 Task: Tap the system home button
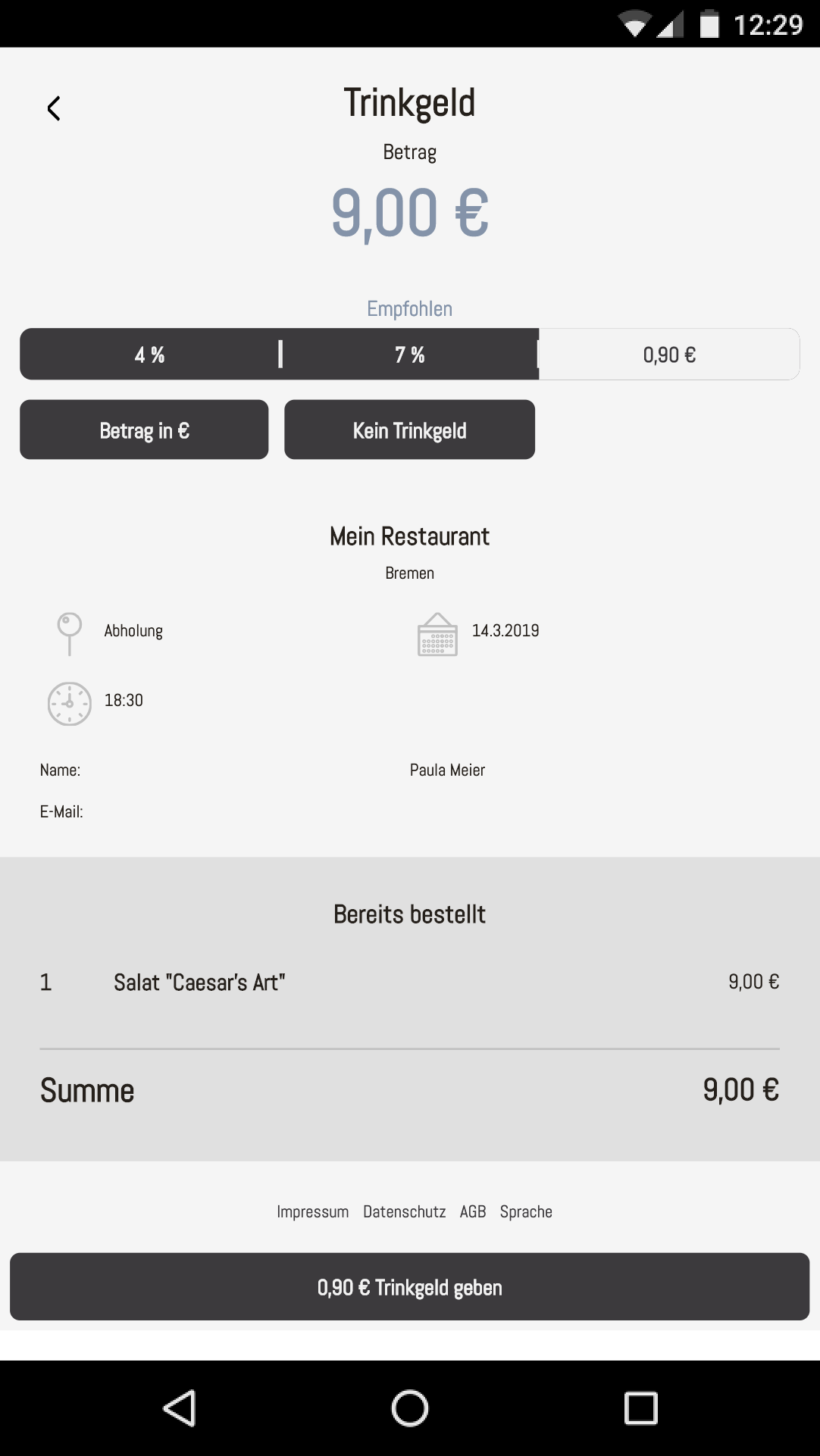(410, 1408)
